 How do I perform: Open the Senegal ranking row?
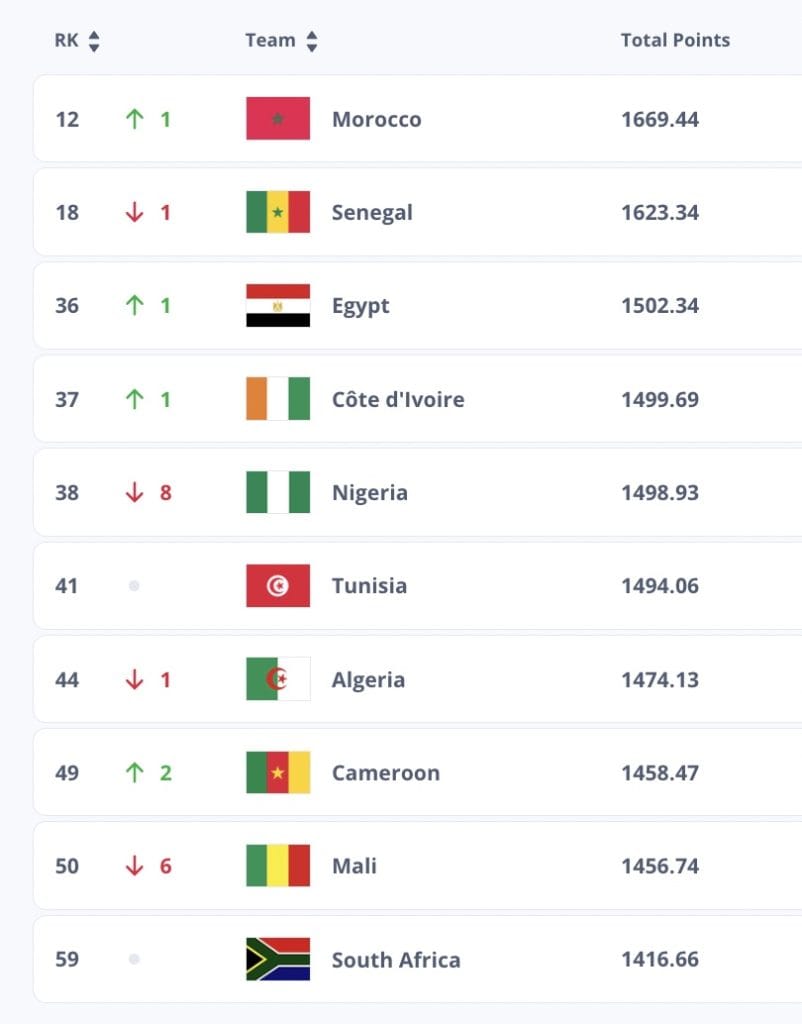click(x=418, y=212)
